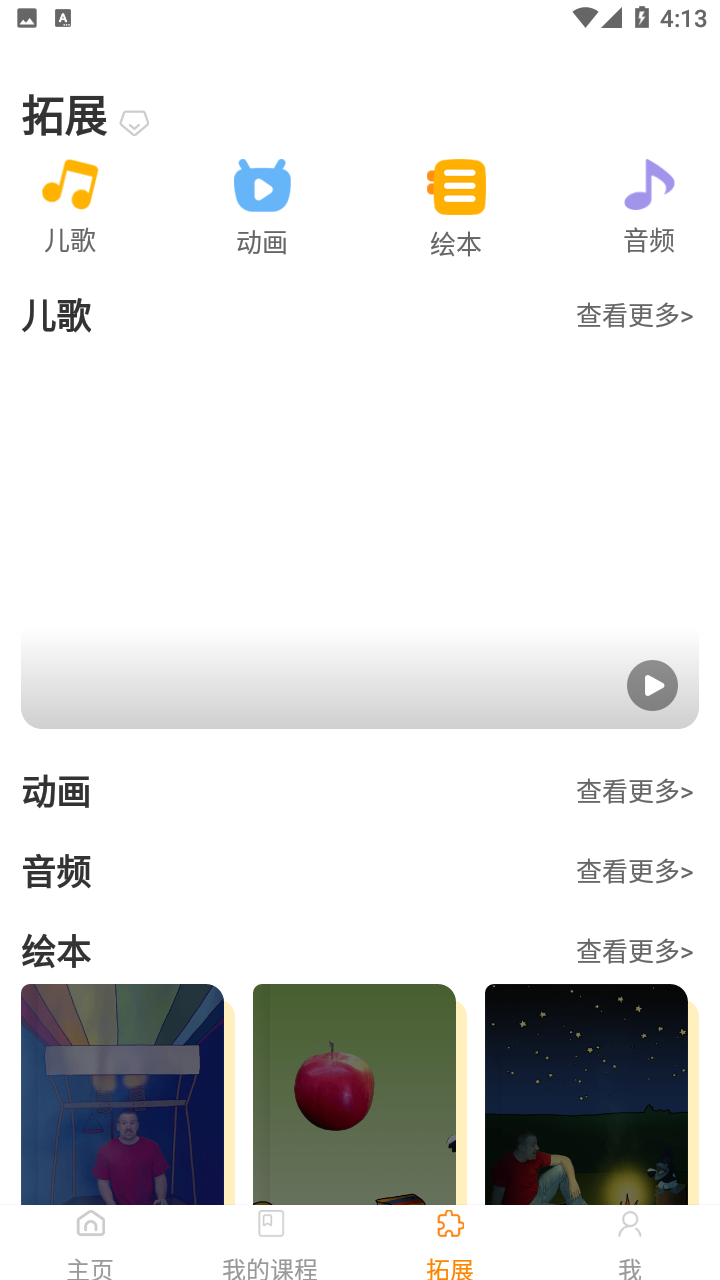Open the 绘本 (picture books) section icon
The height and width of the screenshot is (1280, 720).
[456, 186]
